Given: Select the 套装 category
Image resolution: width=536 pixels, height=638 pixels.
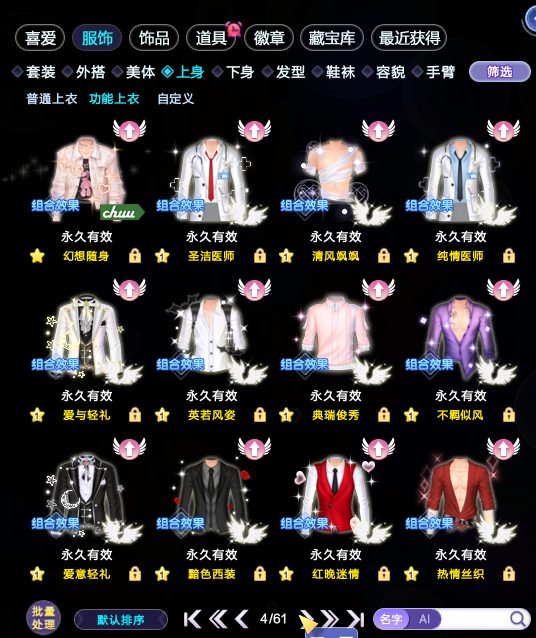Looking at the screenshot, I should point(34,72).
